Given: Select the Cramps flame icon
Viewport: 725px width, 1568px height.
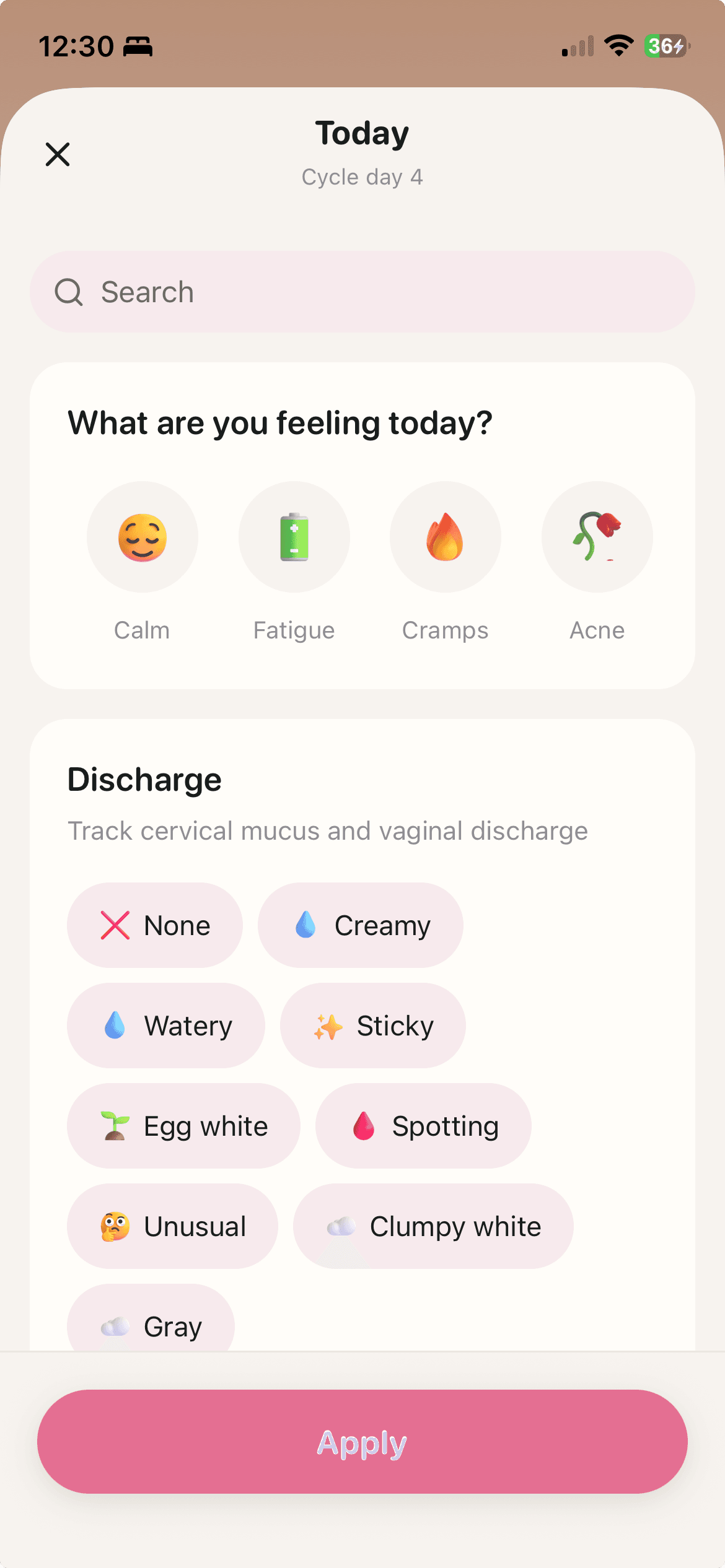Looking at the screenshot, I should click(x=445, y=536).
